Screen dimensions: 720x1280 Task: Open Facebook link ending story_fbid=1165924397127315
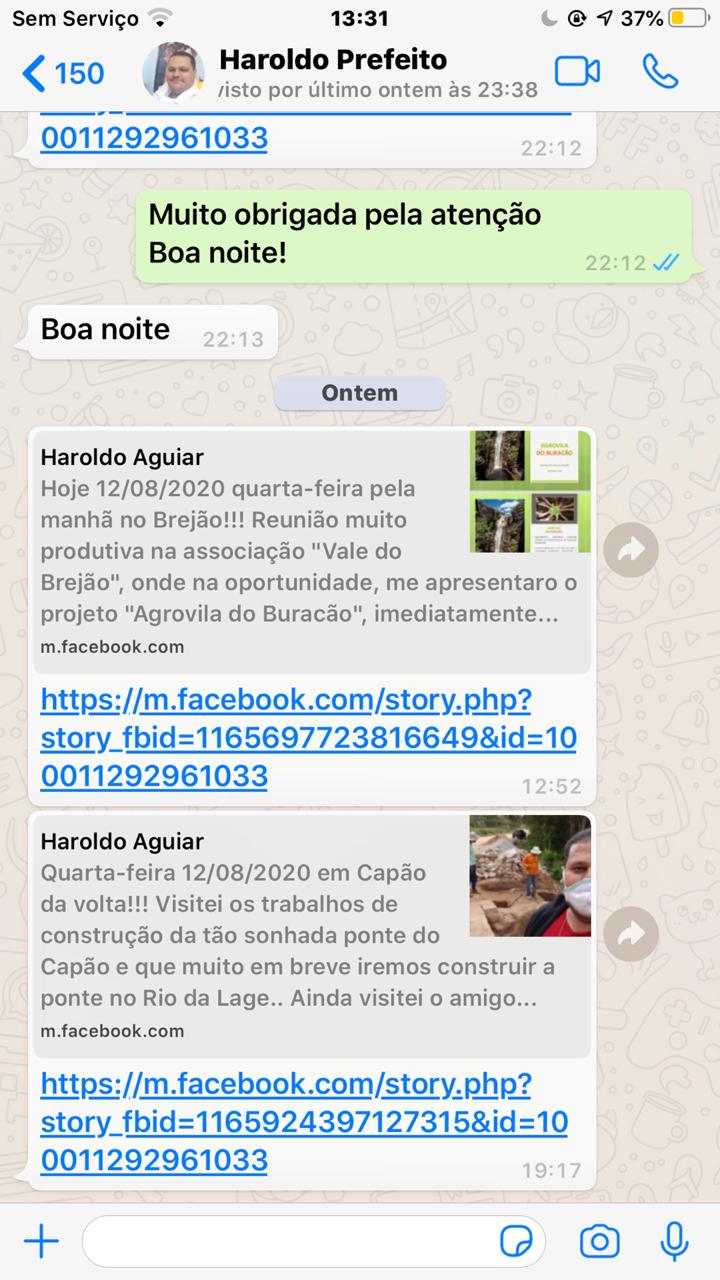click(x=300, y=1122)
